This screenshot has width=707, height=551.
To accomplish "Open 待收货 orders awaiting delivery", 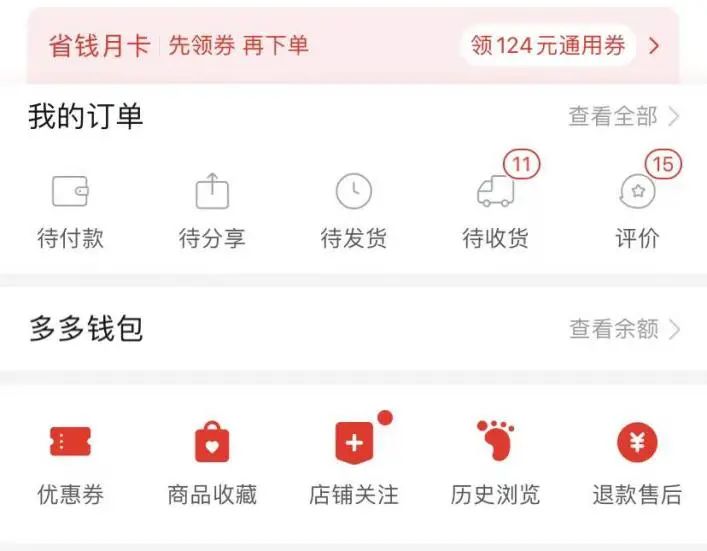I will (495, 209).
